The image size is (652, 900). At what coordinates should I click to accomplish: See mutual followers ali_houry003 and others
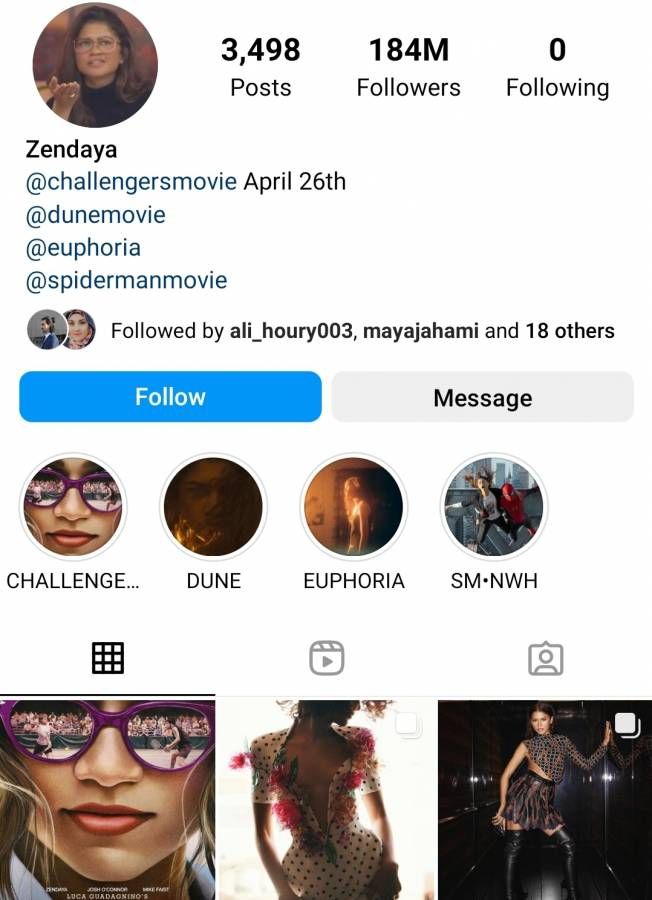(x=362, y=331)
